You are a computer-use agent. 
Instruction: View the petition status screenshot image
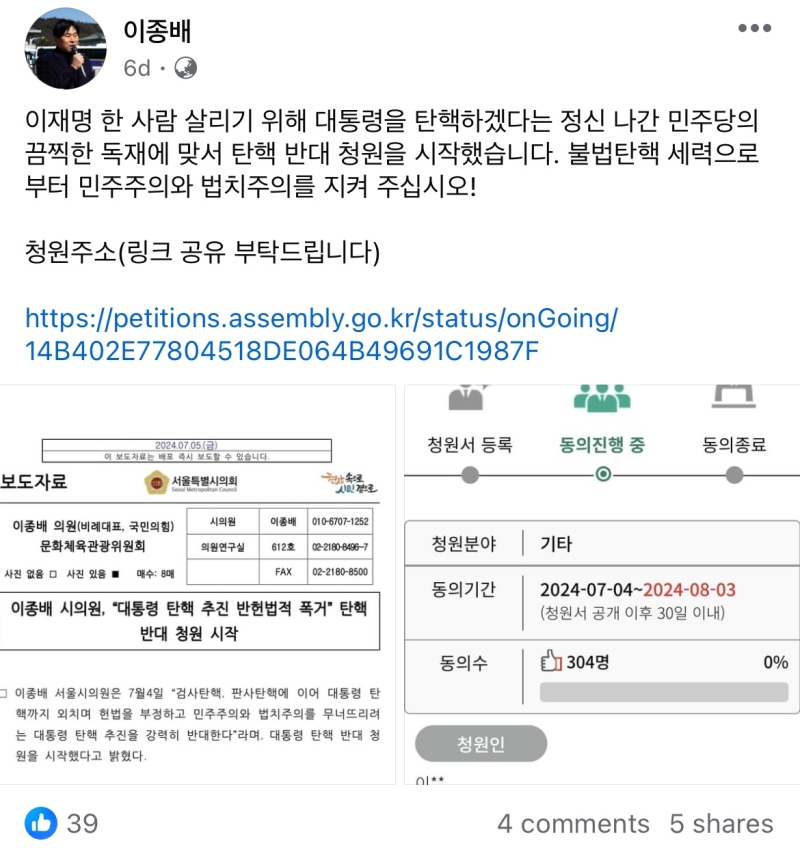click(x=602, y=584)
